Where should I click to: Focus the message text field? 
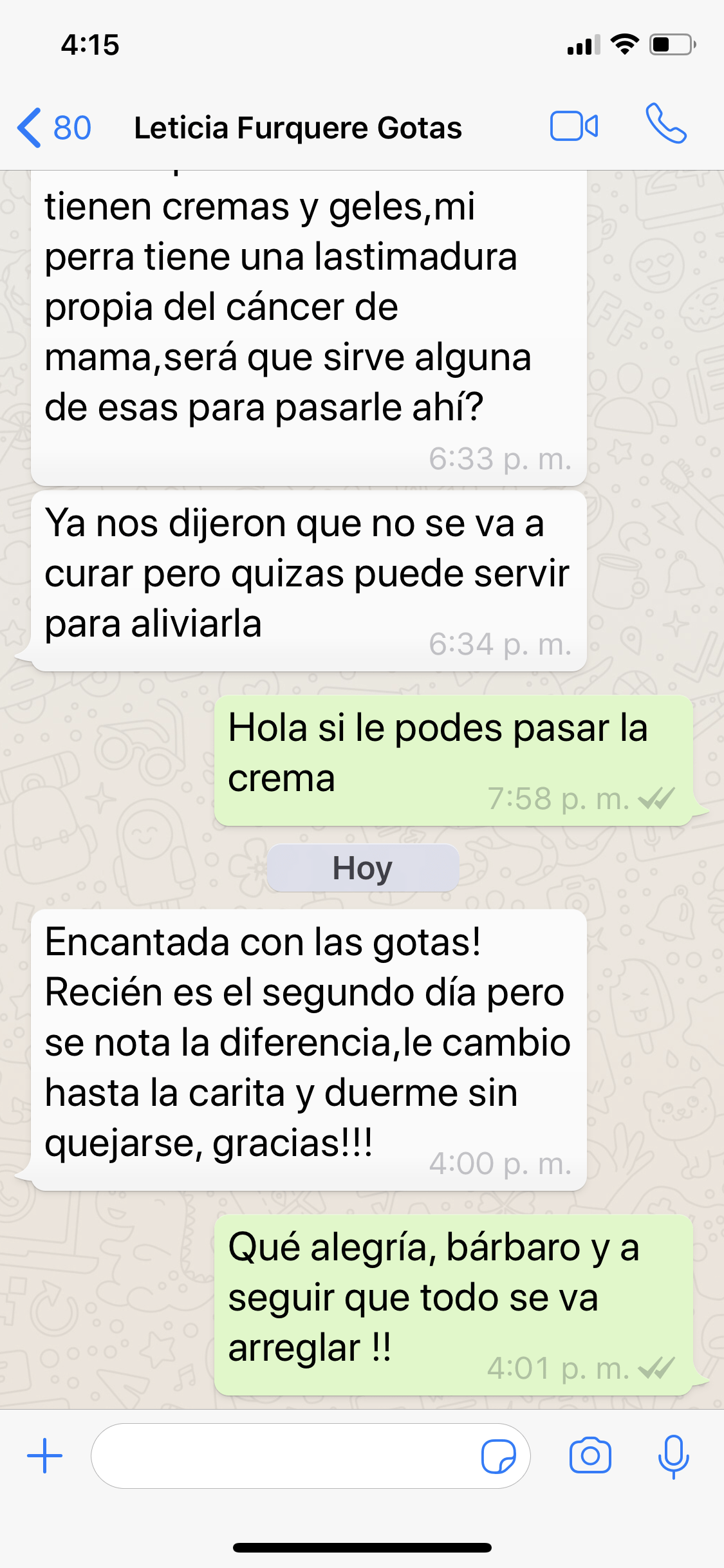point(283,1455)
